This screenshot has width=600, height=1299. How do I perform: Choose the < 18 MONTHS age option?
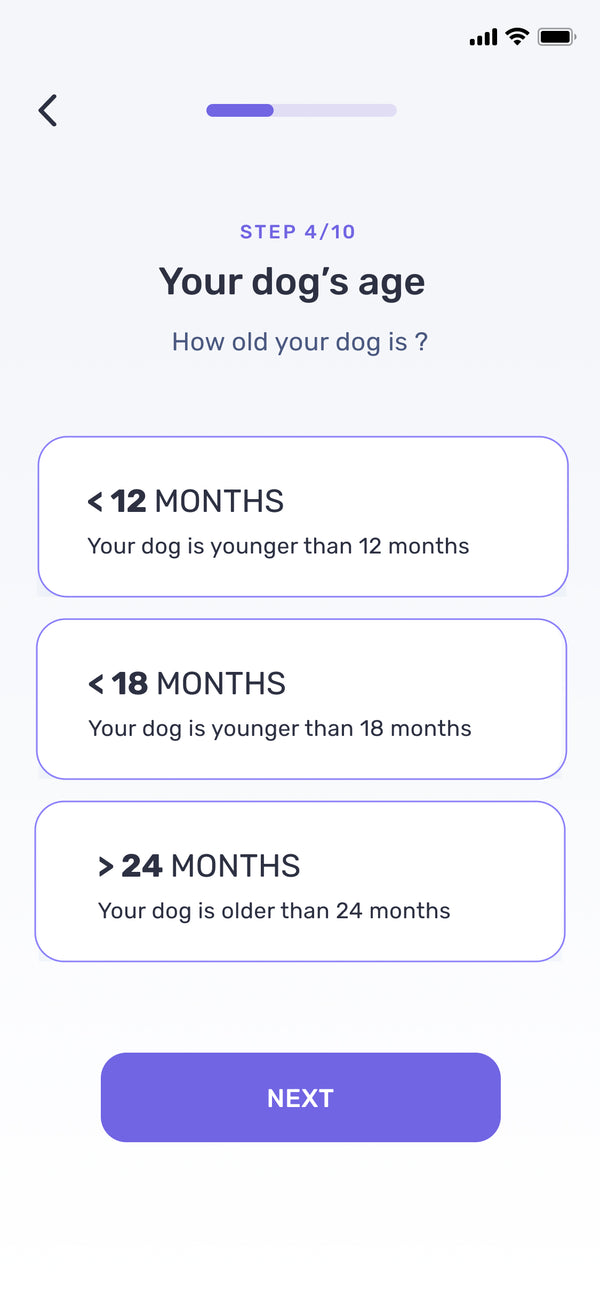pos(301,699)
